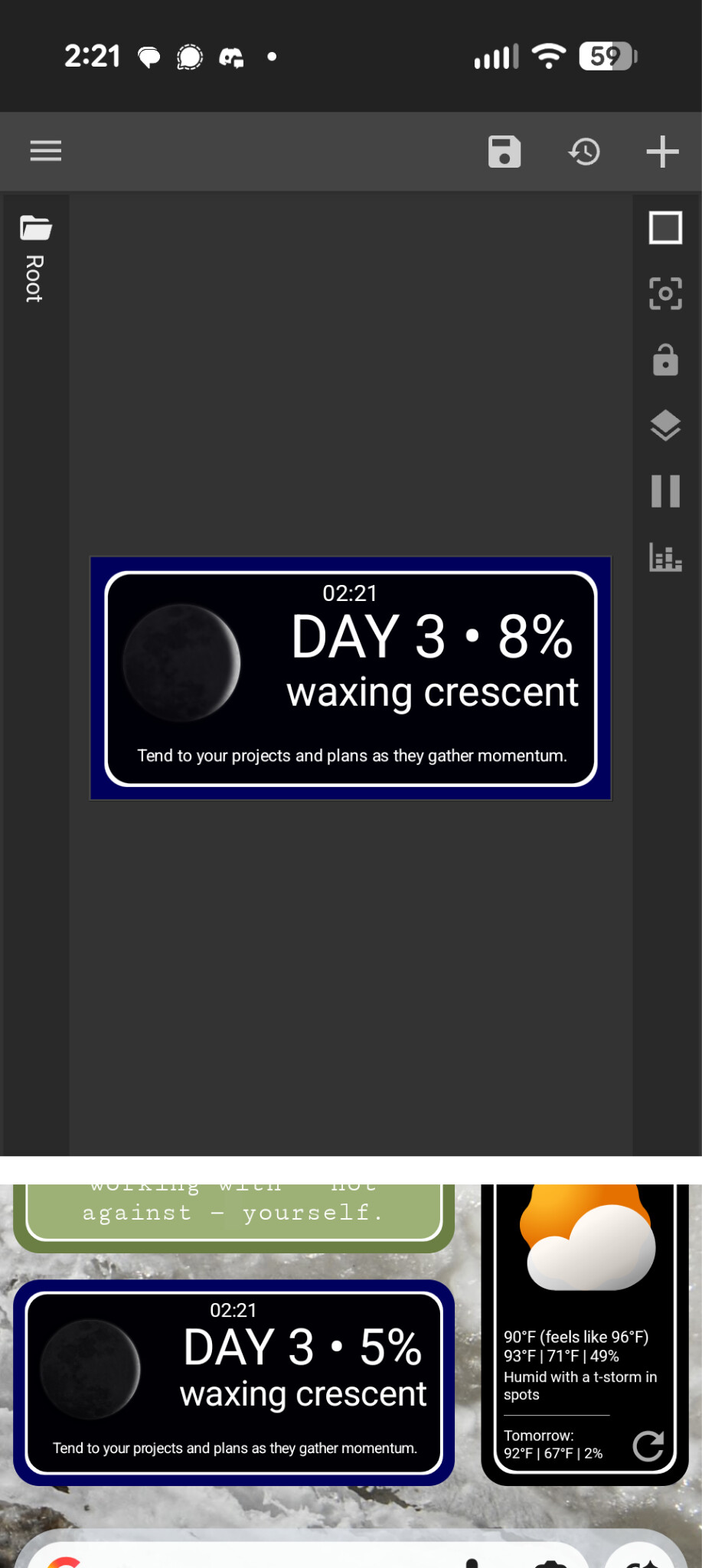Image resolution: width=702 pixels, height=1568 pixels.
Task: Save the widget preset
Action: click(504, 152)
